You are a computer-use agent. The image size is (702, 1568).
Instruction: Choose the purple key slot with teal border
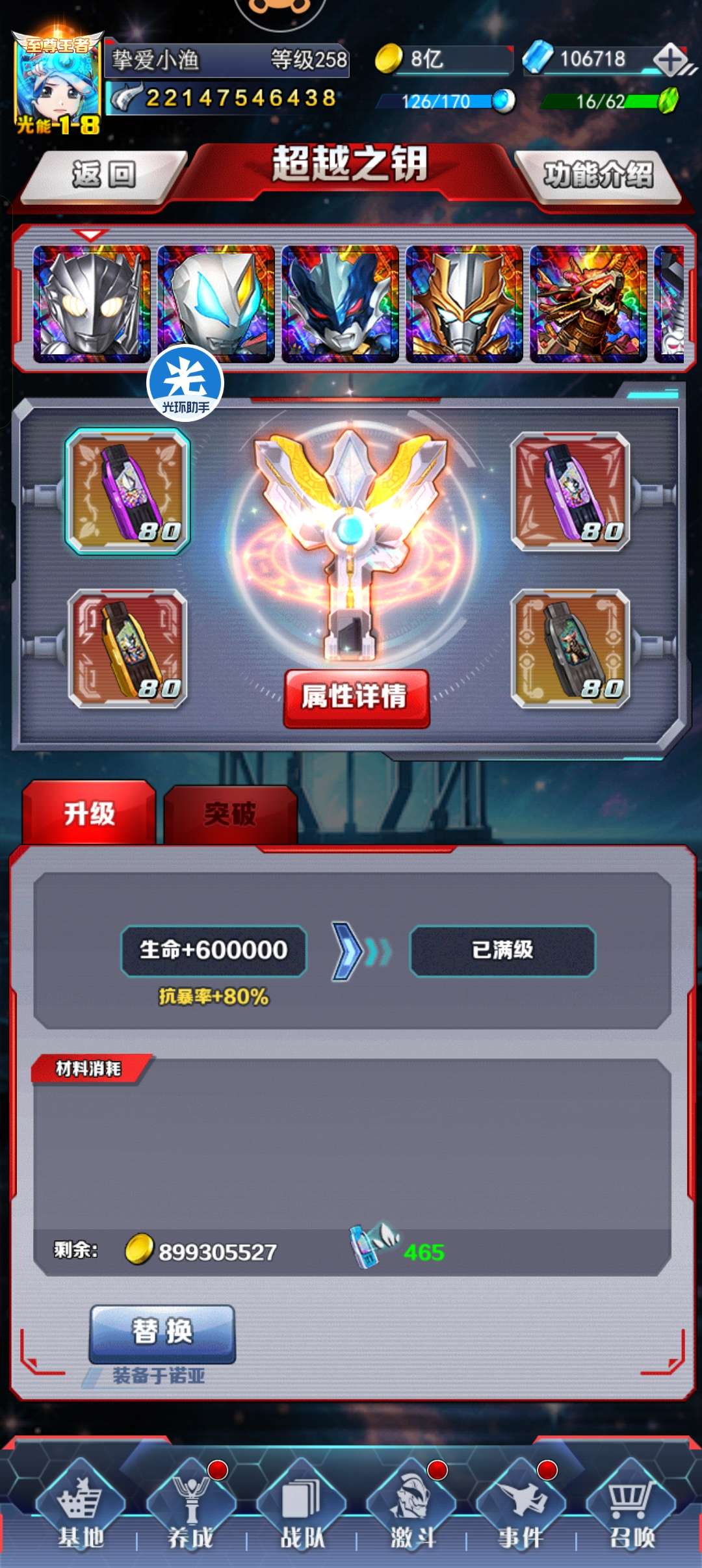pos(127,491)
